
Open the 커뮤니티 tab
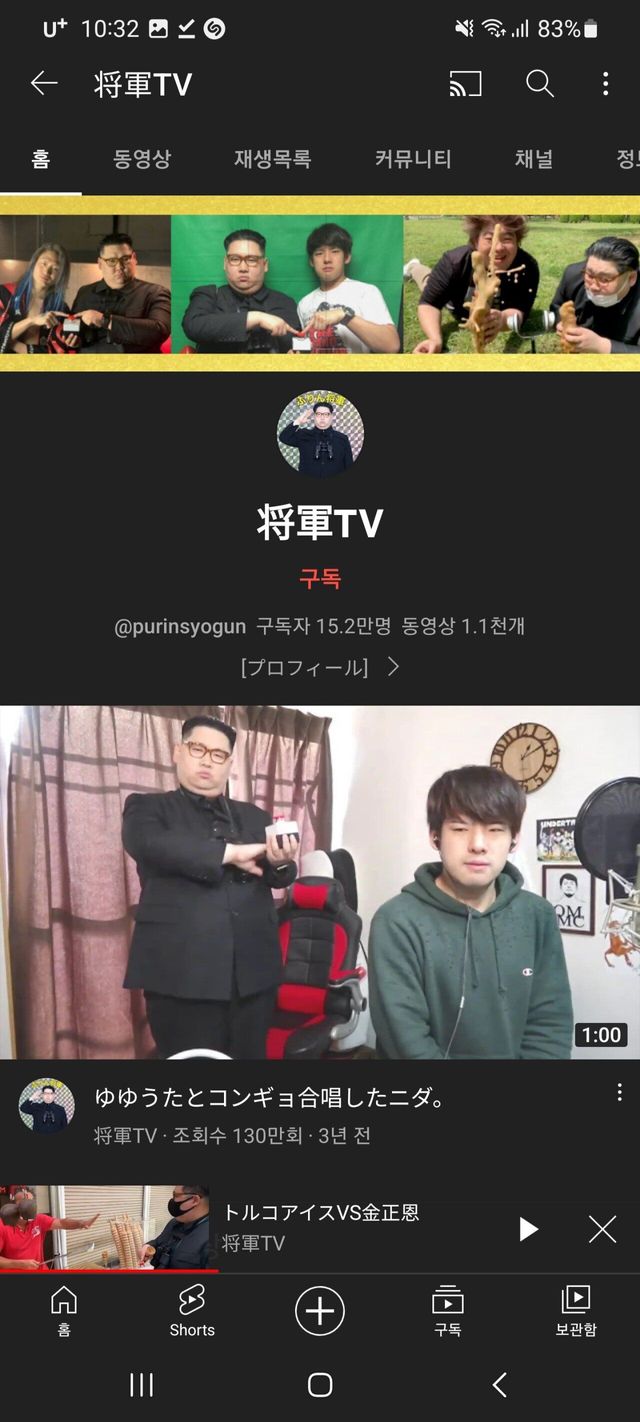(x=412, y=158)
